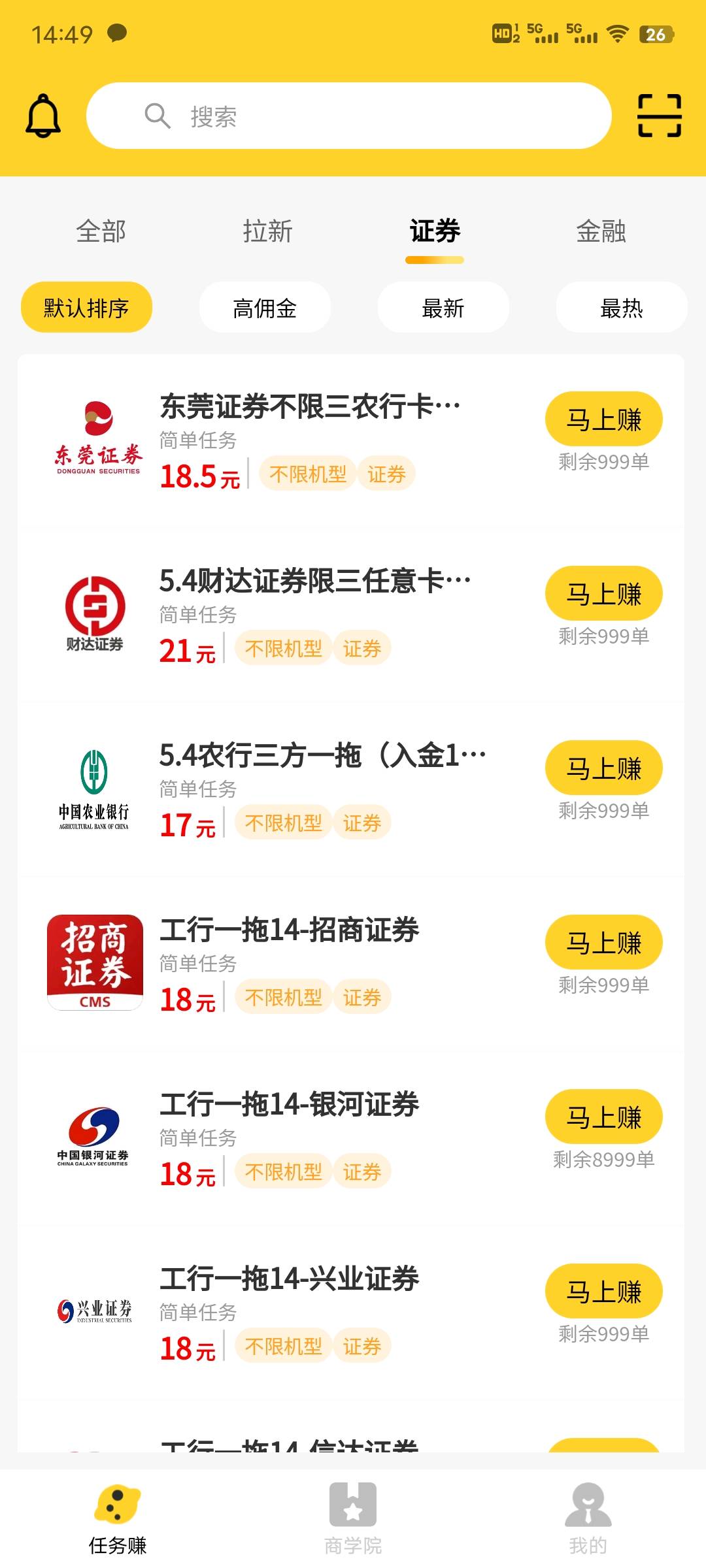The width and height of the screenshot is (706, 1568).
Task: Open the QR code scanner
Action: pos(659,116)
